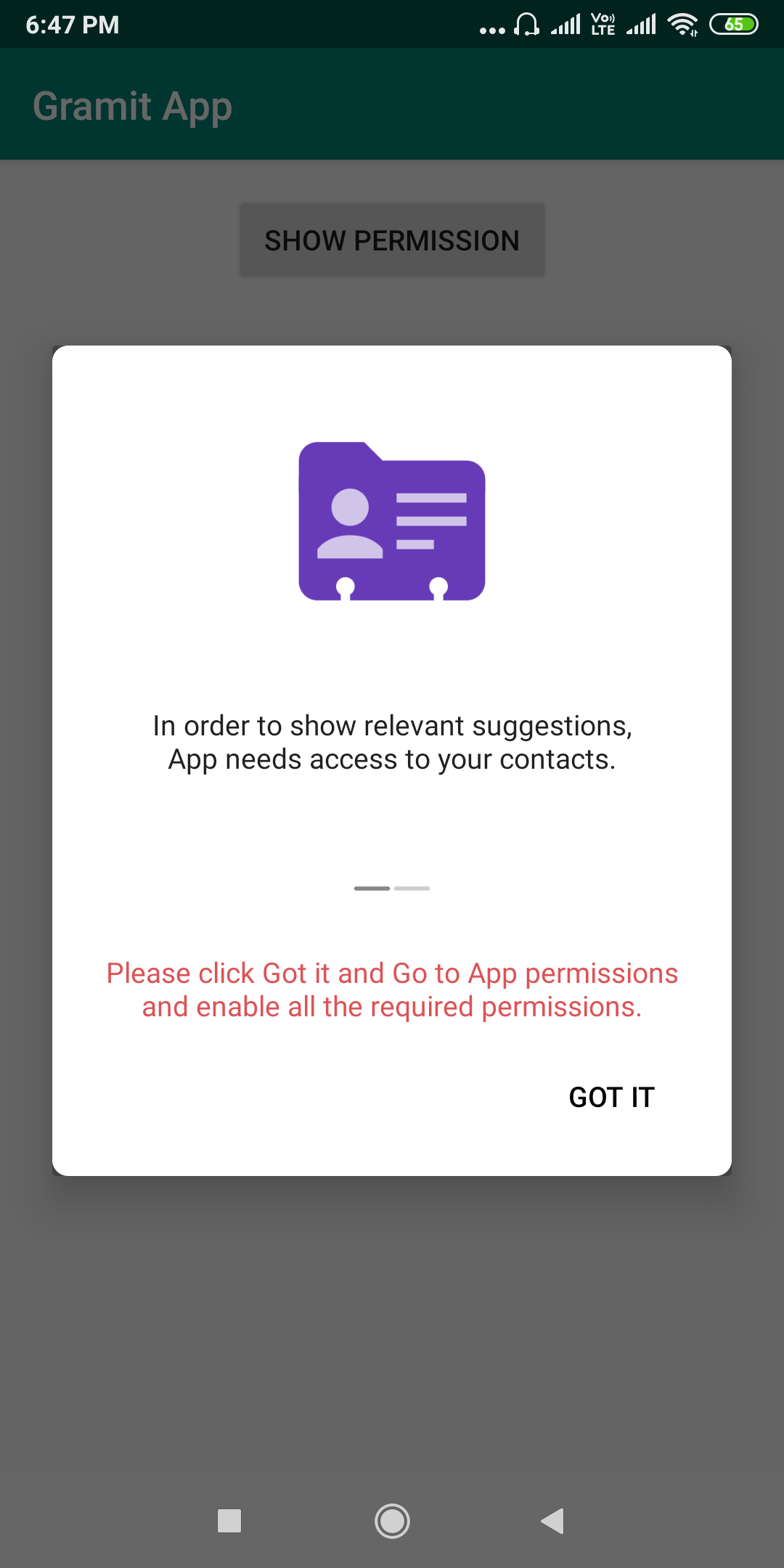784x1568 pixels.
Task: Select the first page indicator dash
Action: [373, 888]
